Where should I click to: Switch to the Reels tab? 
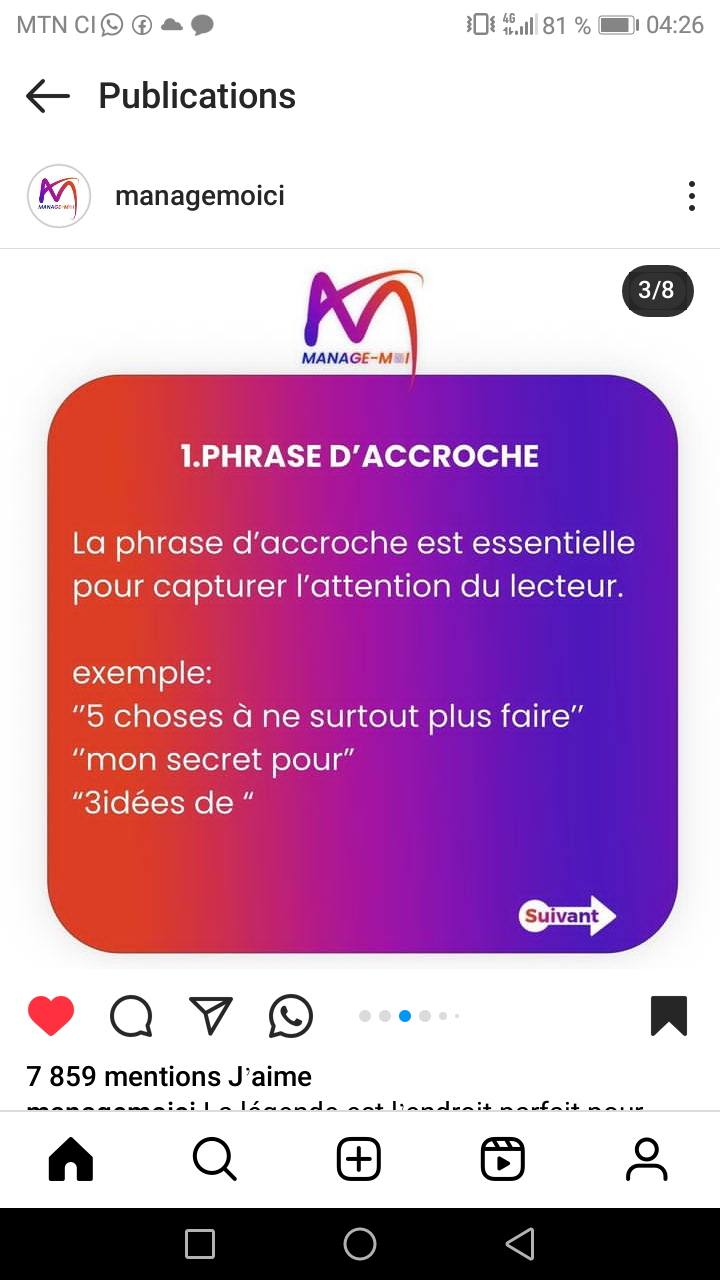tap(503, 1160)
